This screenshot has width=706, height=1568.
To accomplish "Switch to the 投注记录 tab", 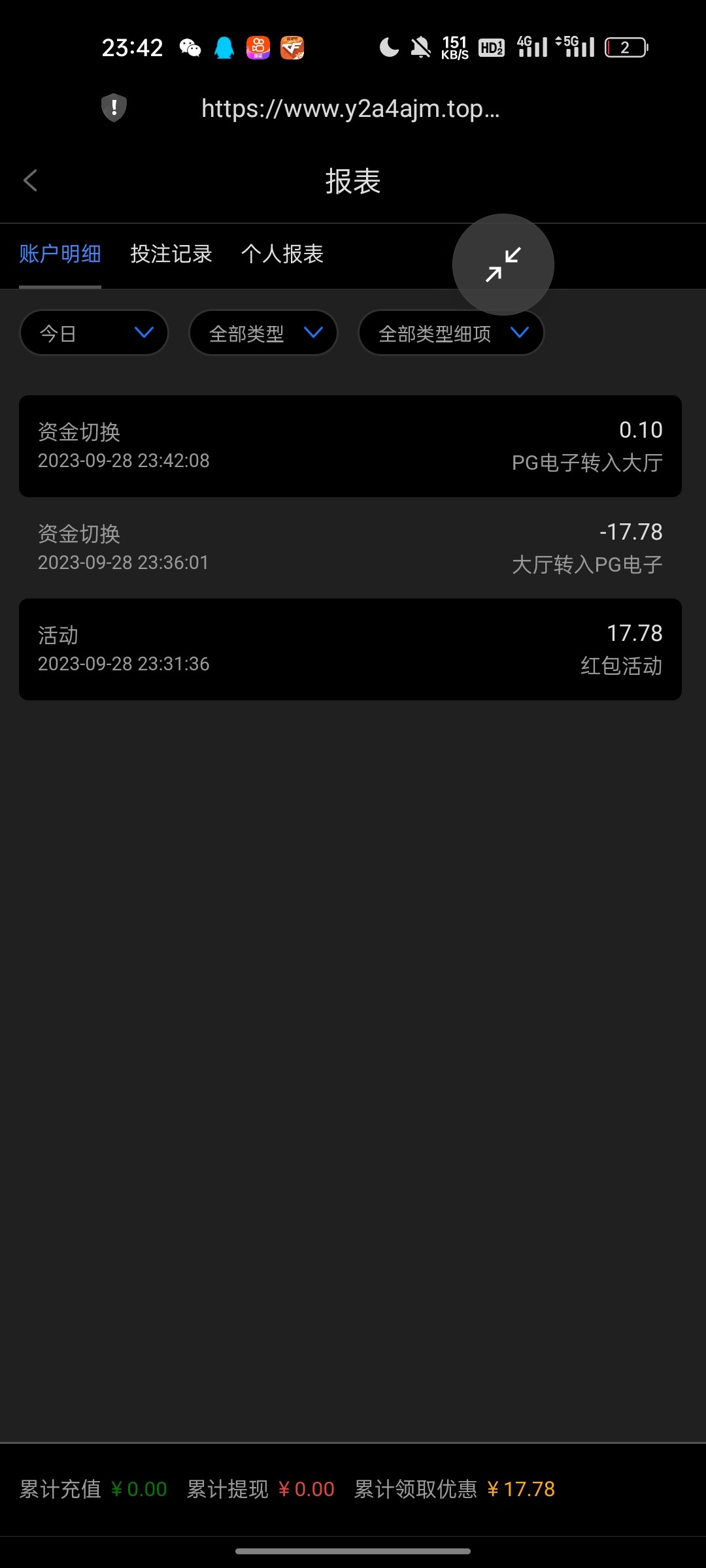I will pos(170,254).
